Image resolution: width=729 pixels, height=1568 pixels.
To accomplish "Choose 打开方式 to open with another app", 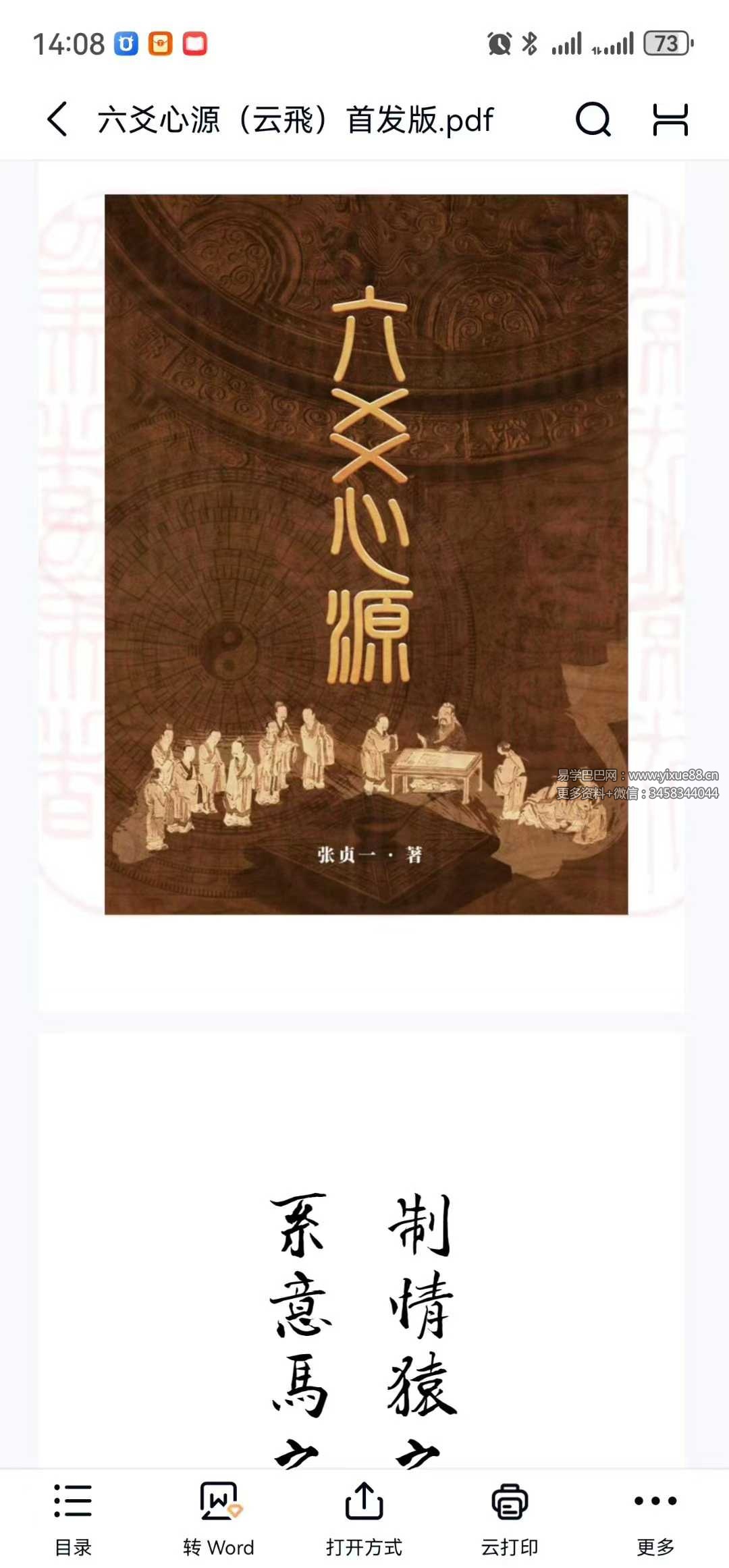I will click(364, 1517).
